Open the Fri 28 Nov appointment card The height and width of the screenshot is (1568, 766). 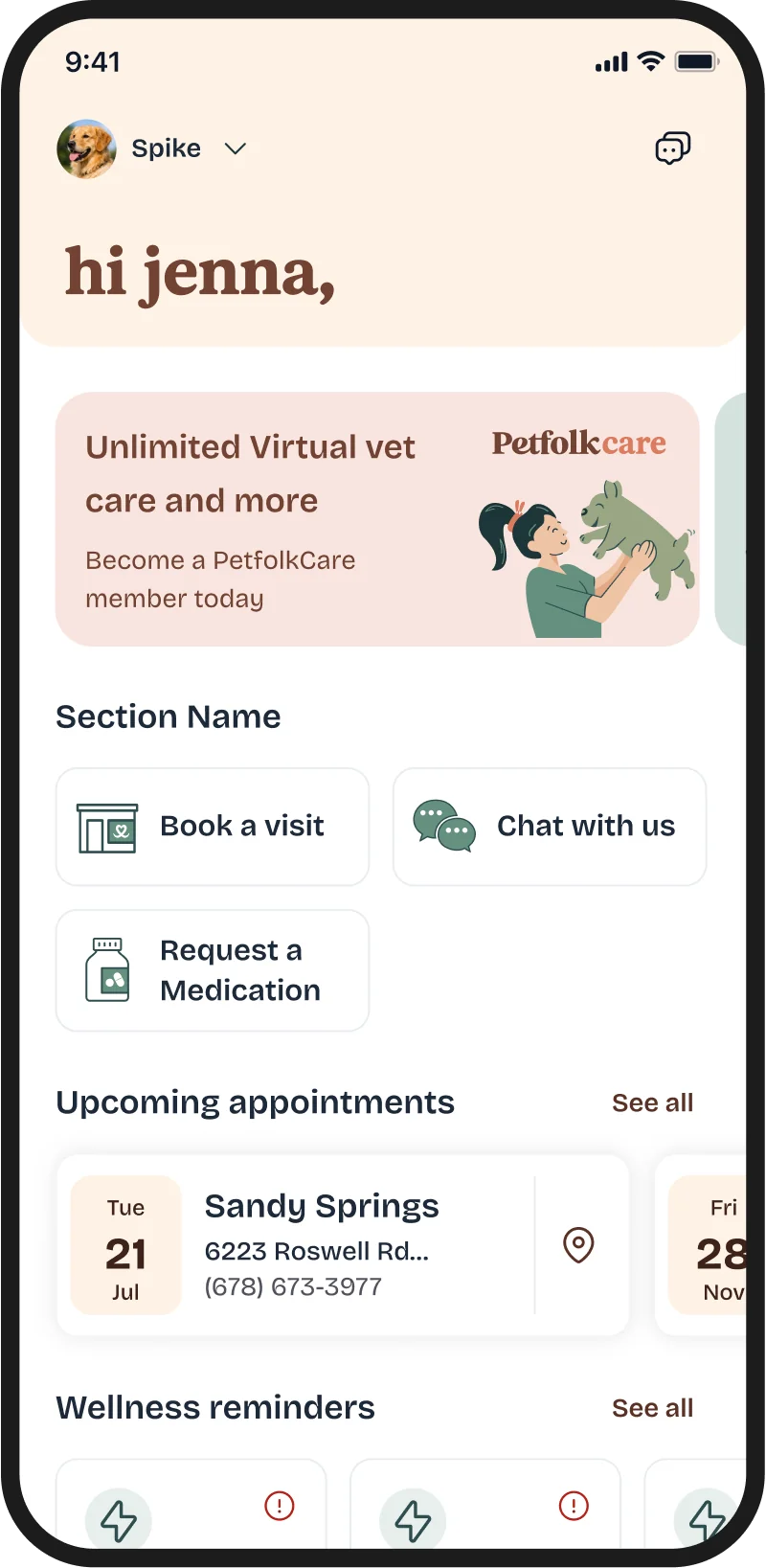coord(716,1244)
